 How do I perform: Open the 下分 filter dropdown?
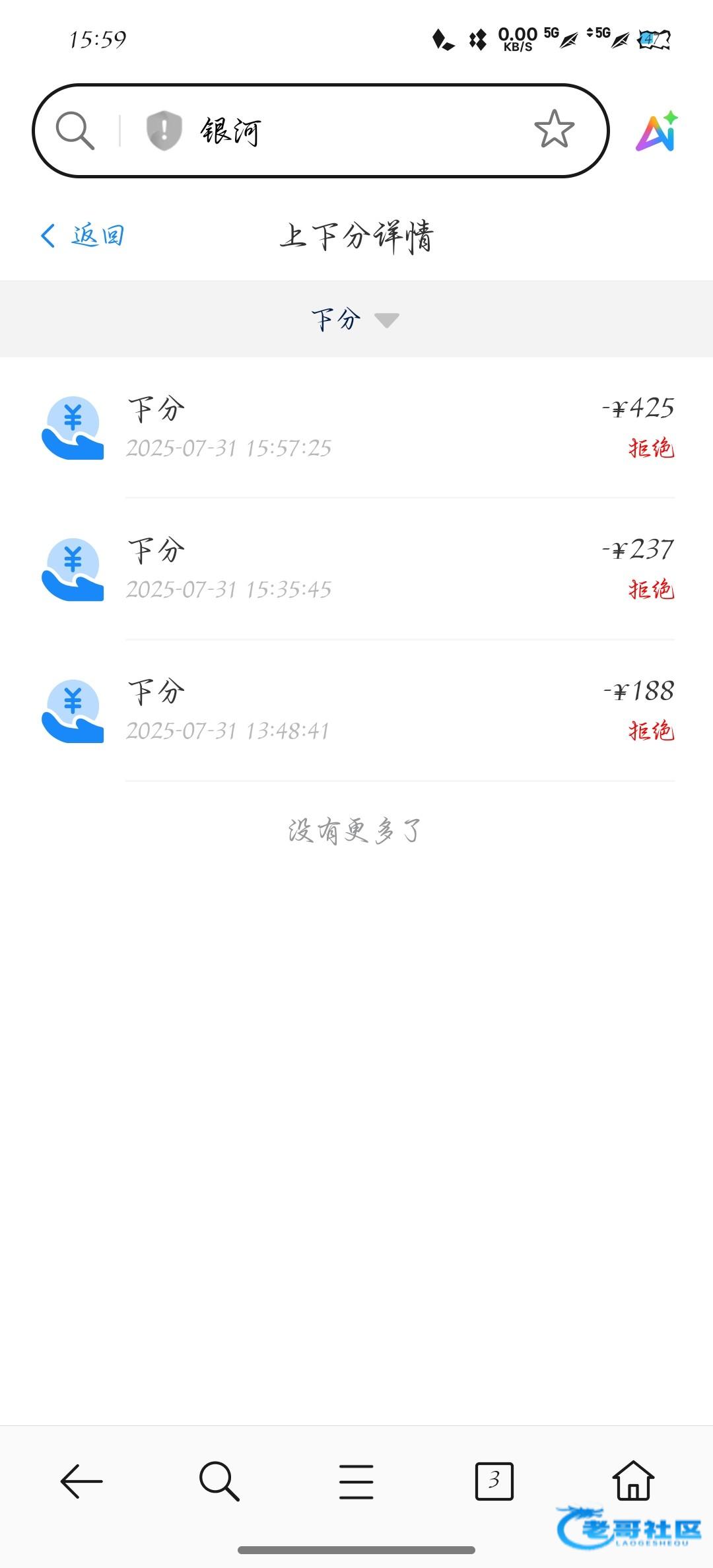[x=355, y=320]
